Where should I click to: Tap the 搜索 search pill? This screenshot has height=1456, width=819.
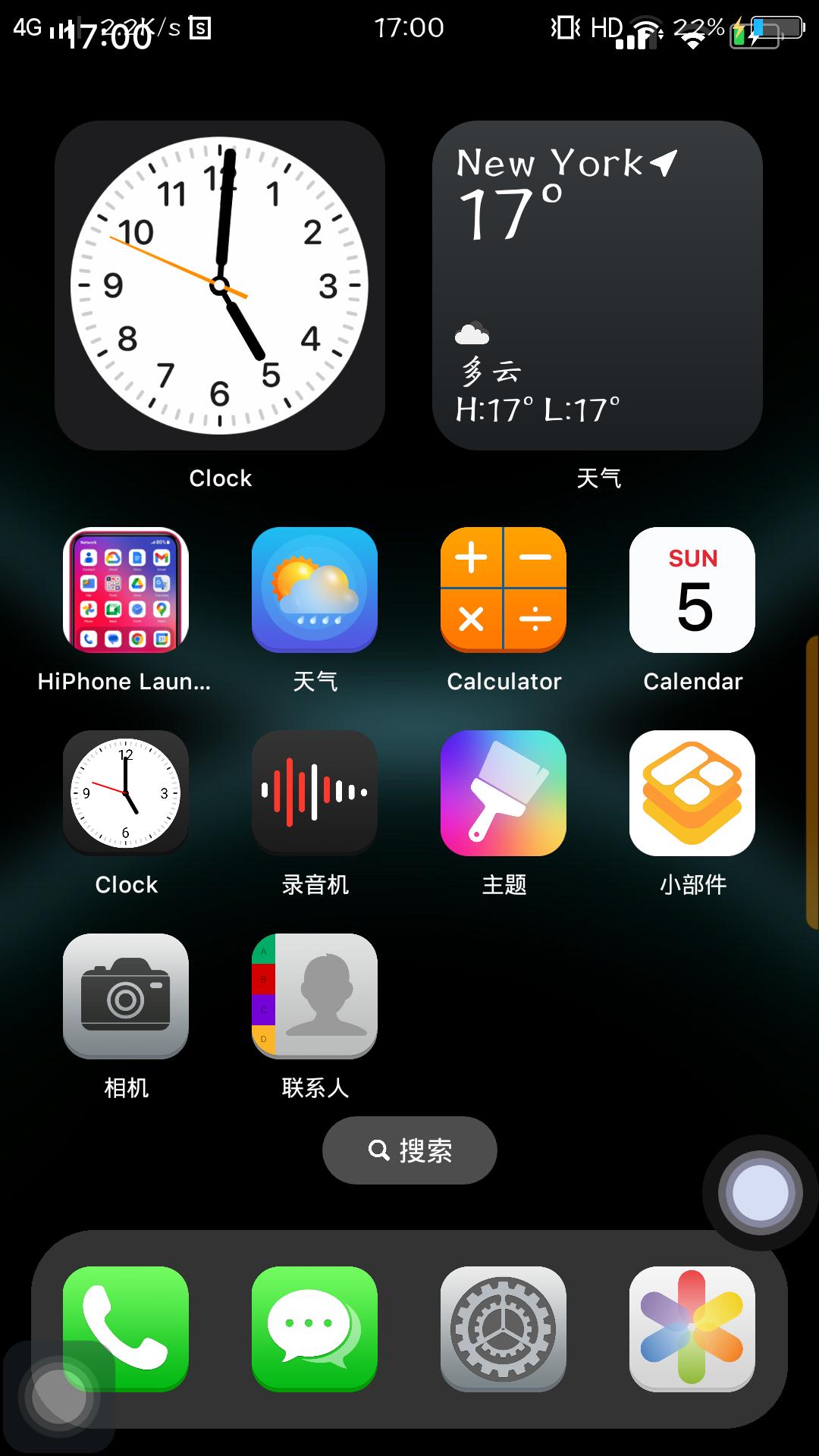tap(409, 1150)
